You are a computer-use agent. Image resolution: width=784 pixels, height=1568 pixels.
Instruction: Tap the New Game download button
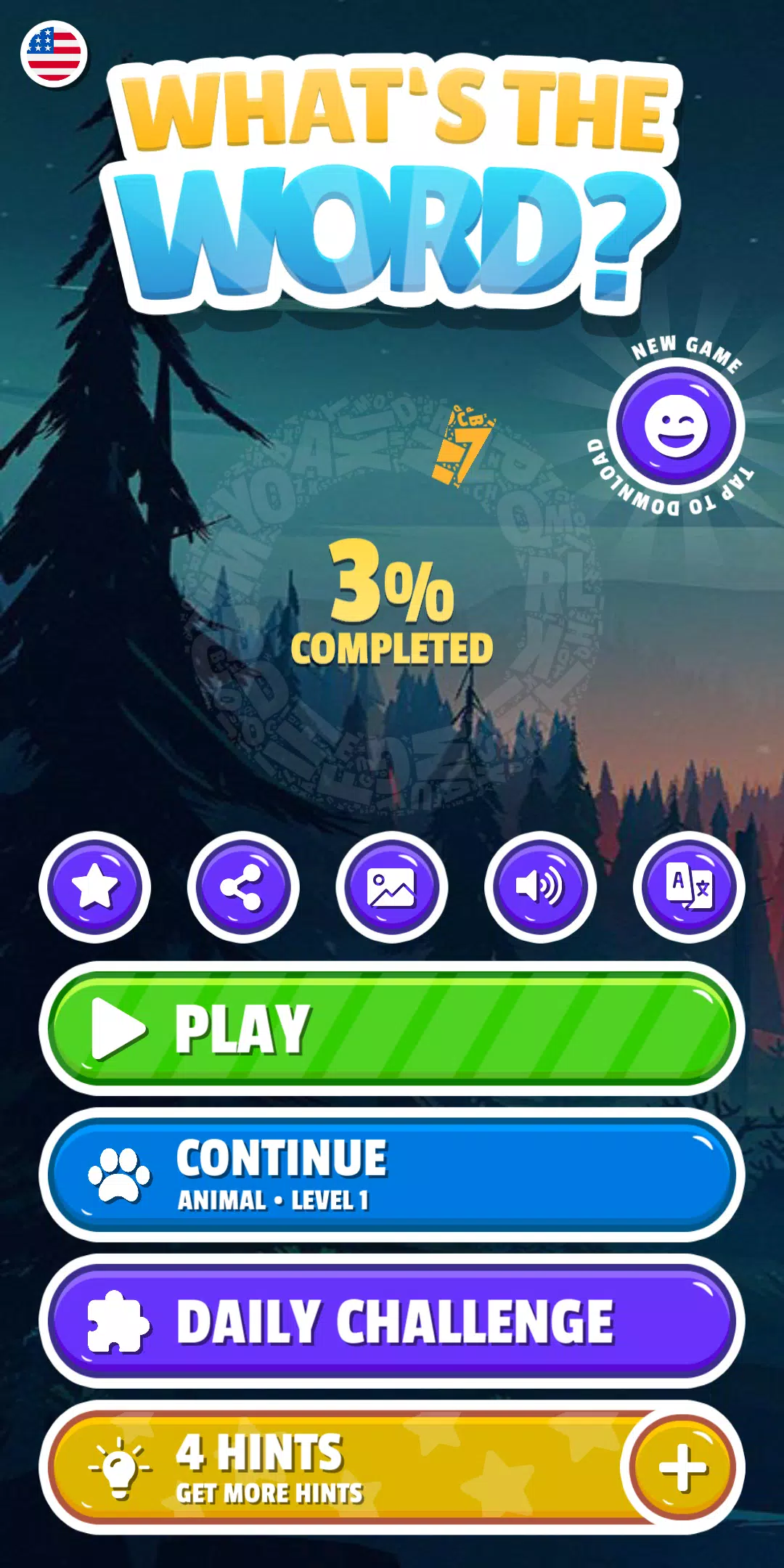(676, 426)
